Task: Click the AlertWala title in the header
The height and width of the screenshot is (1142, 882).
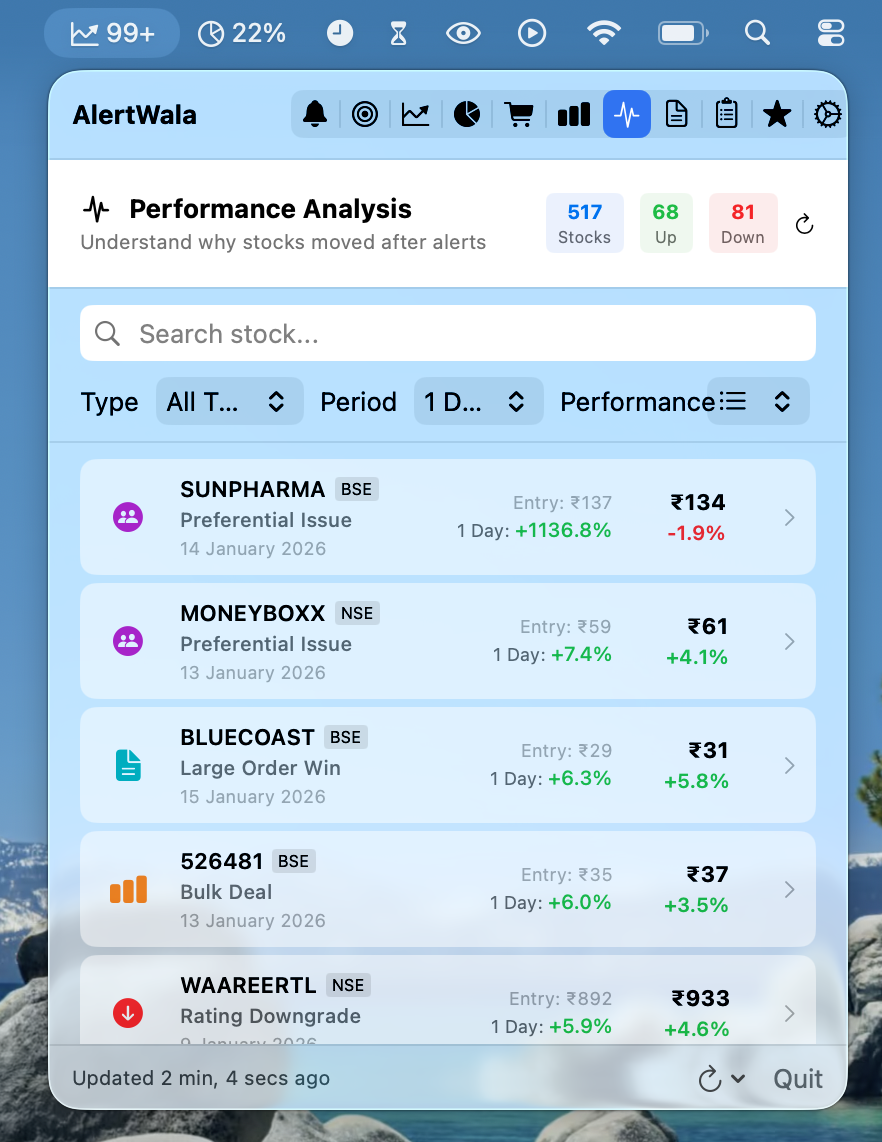Action: pos(134,114)
